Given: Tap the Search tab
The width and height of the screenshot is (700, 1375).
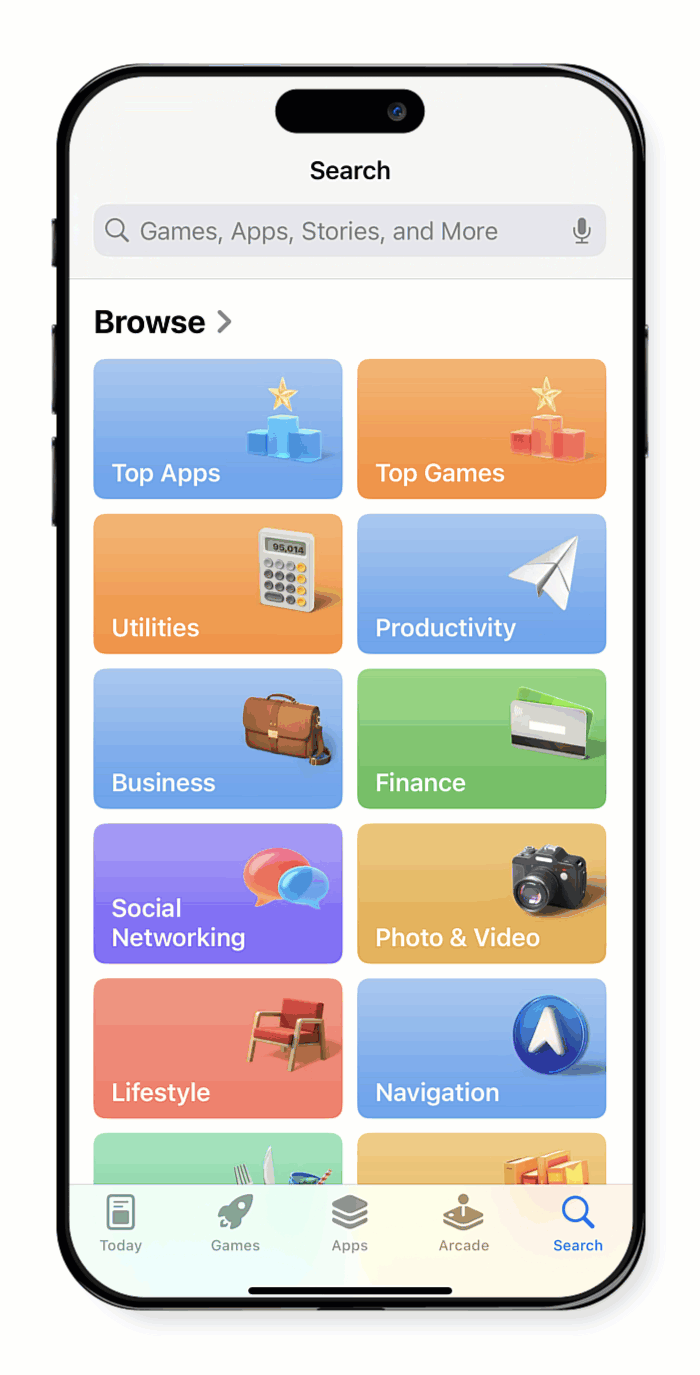Looking at the screenshot, I should pos(578,1224).
